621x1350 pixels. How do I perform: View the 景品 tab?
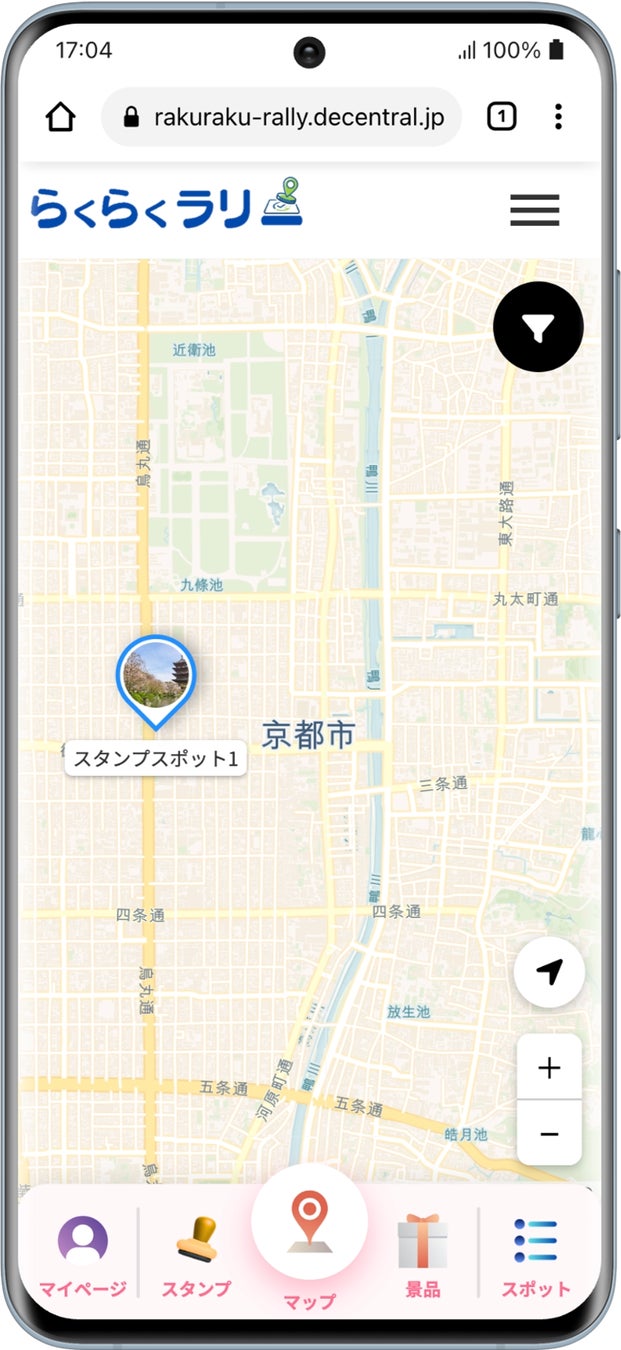click(422, 1256)
